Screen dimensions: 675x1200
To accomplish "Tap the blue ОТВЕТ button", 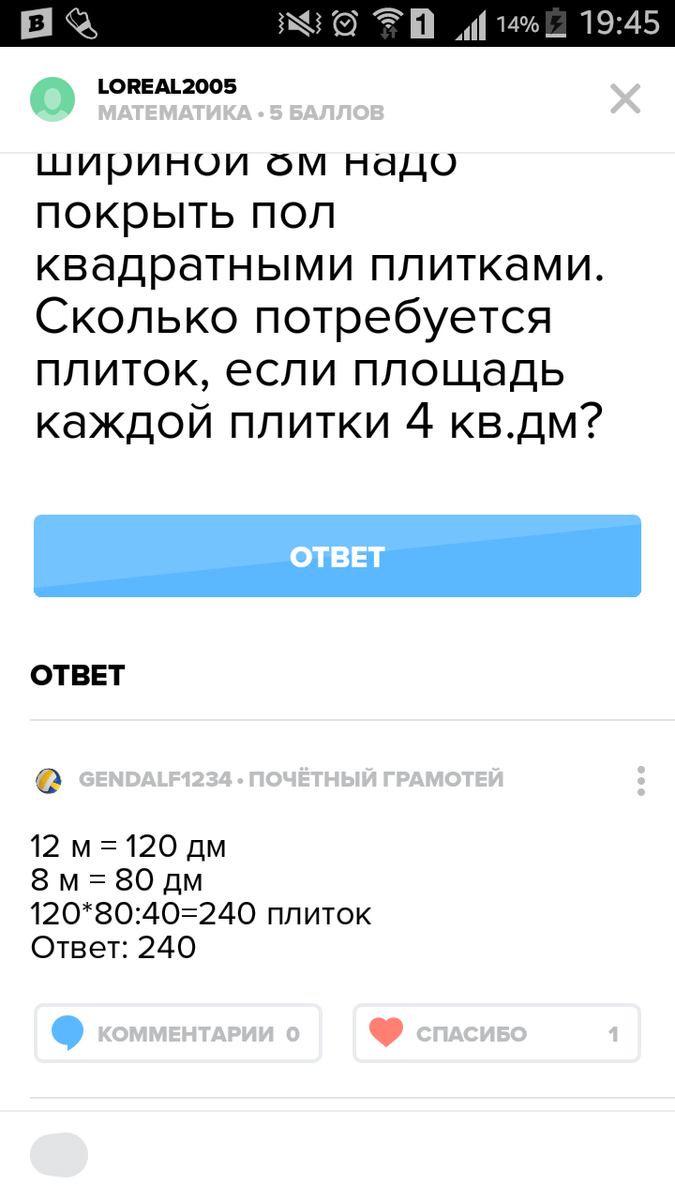I will tap(337, 557).
